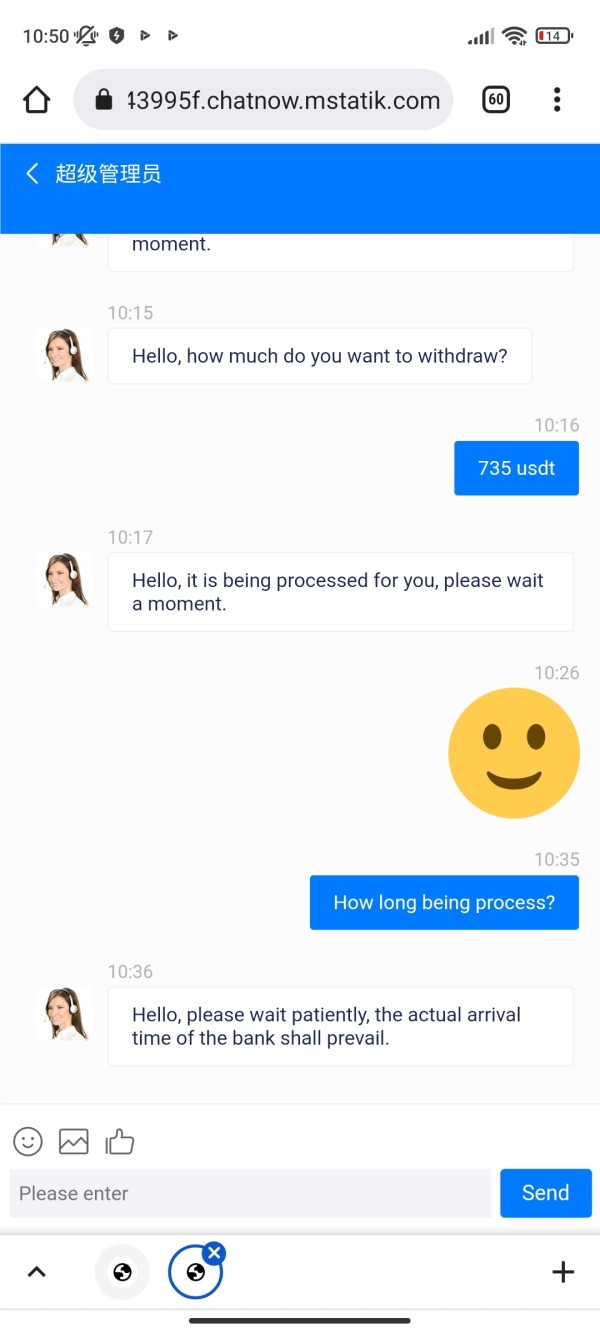Image resolution: width=600 pixels, height=1333 pixels.
Task: Tap the URL address bar
Action: 263,100
